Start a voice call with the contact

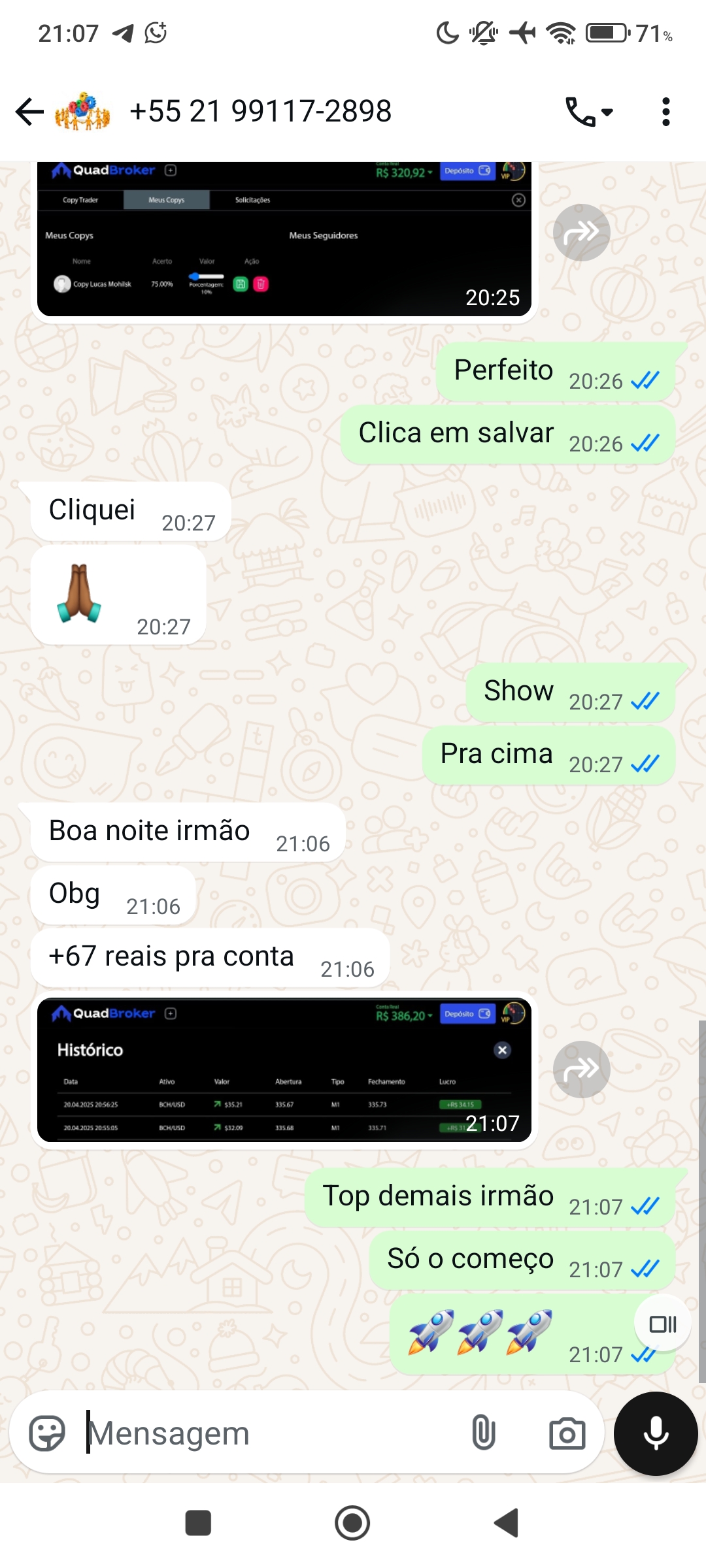579,111
